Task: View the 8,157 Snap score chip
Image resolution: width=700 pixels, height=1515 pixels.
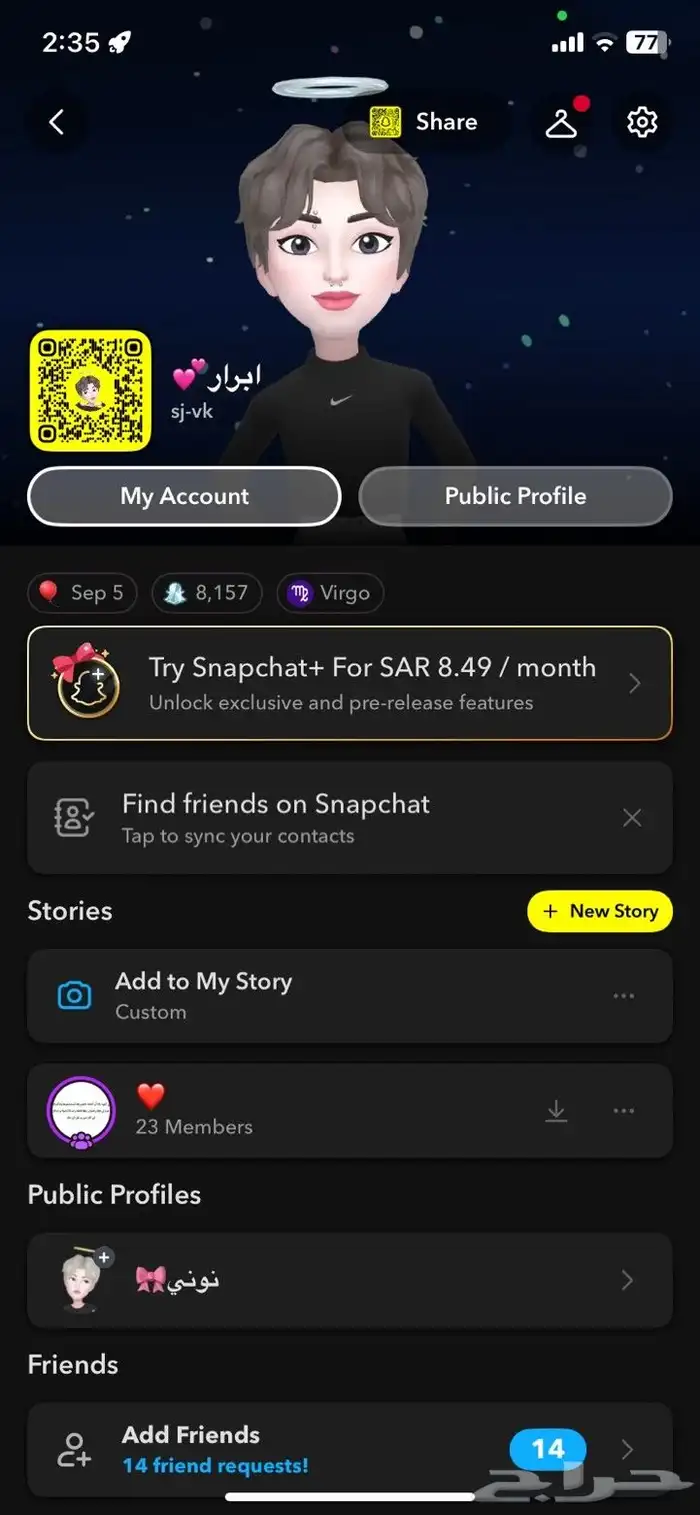Action: click(207, 593)
